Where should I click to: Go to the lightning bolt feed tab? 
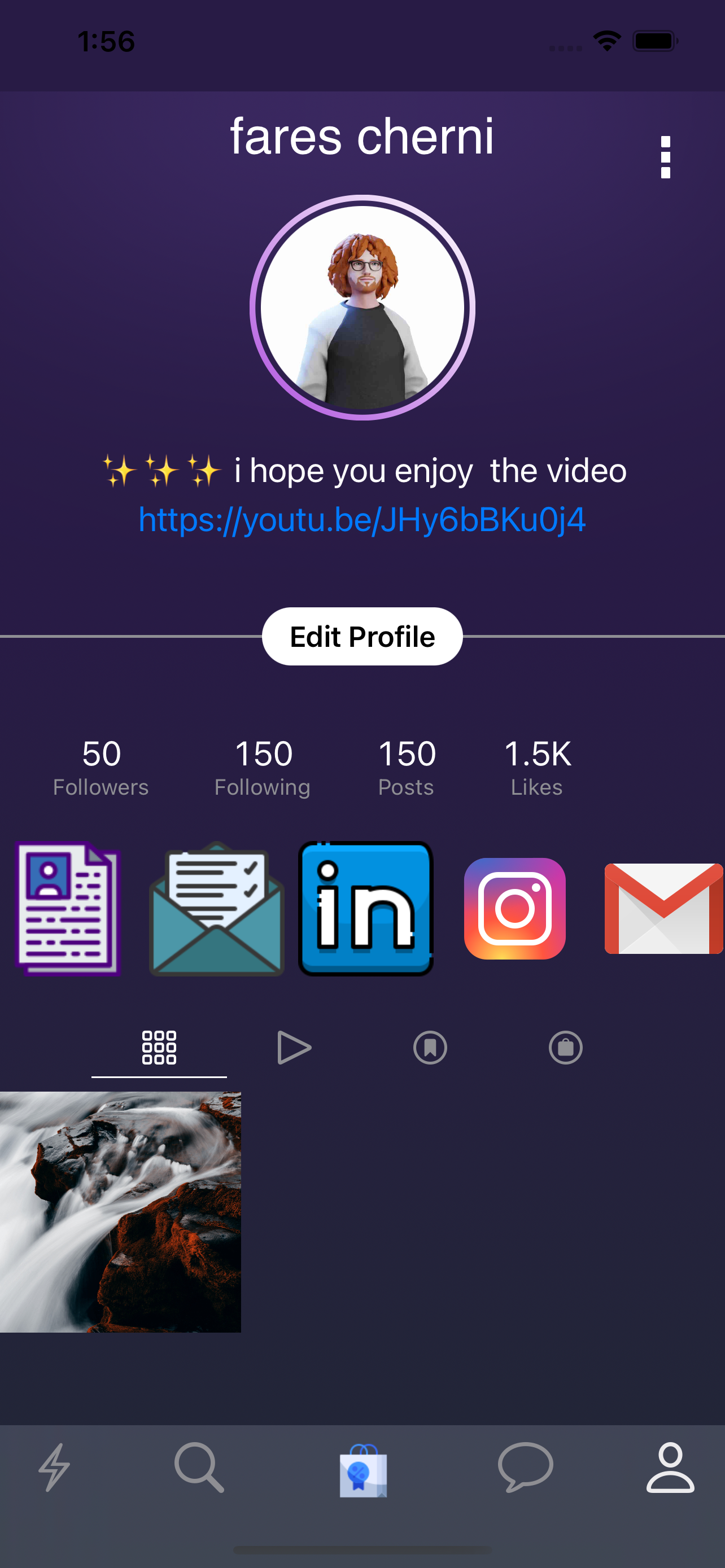coord(54,1467)
